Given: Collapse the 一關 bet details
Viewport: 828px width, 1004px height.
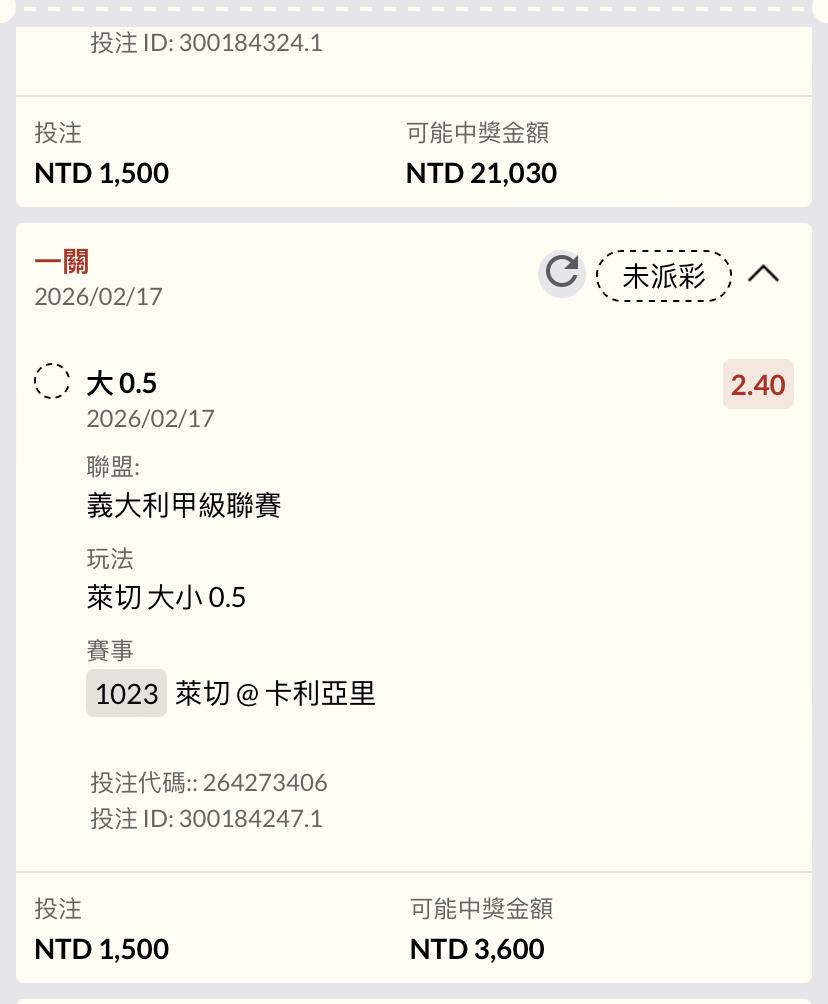Looking at the screenshot, I should tap(763, 274).
